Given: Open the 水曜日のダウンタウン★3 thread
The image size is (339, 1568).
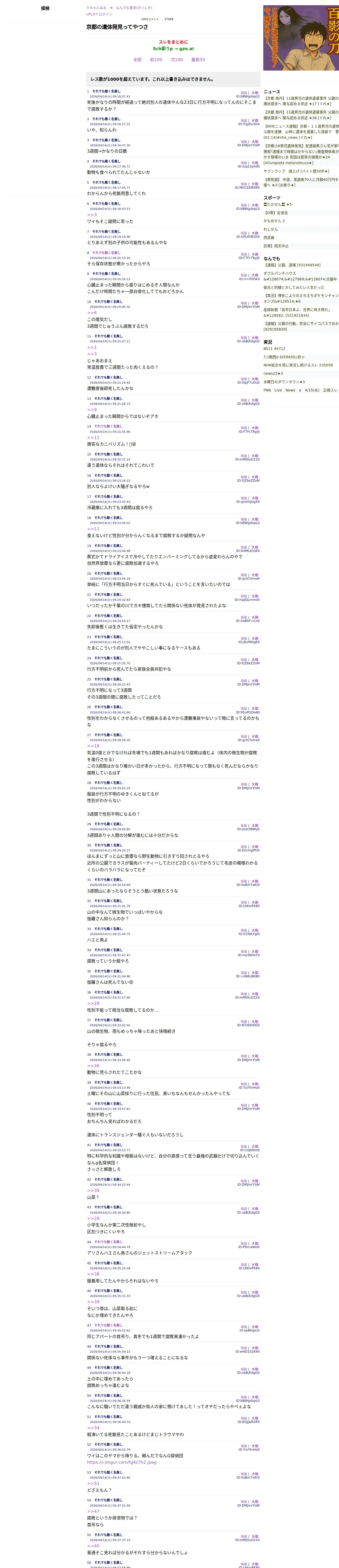Looking at the screenshot, I should tap(284, 382).
